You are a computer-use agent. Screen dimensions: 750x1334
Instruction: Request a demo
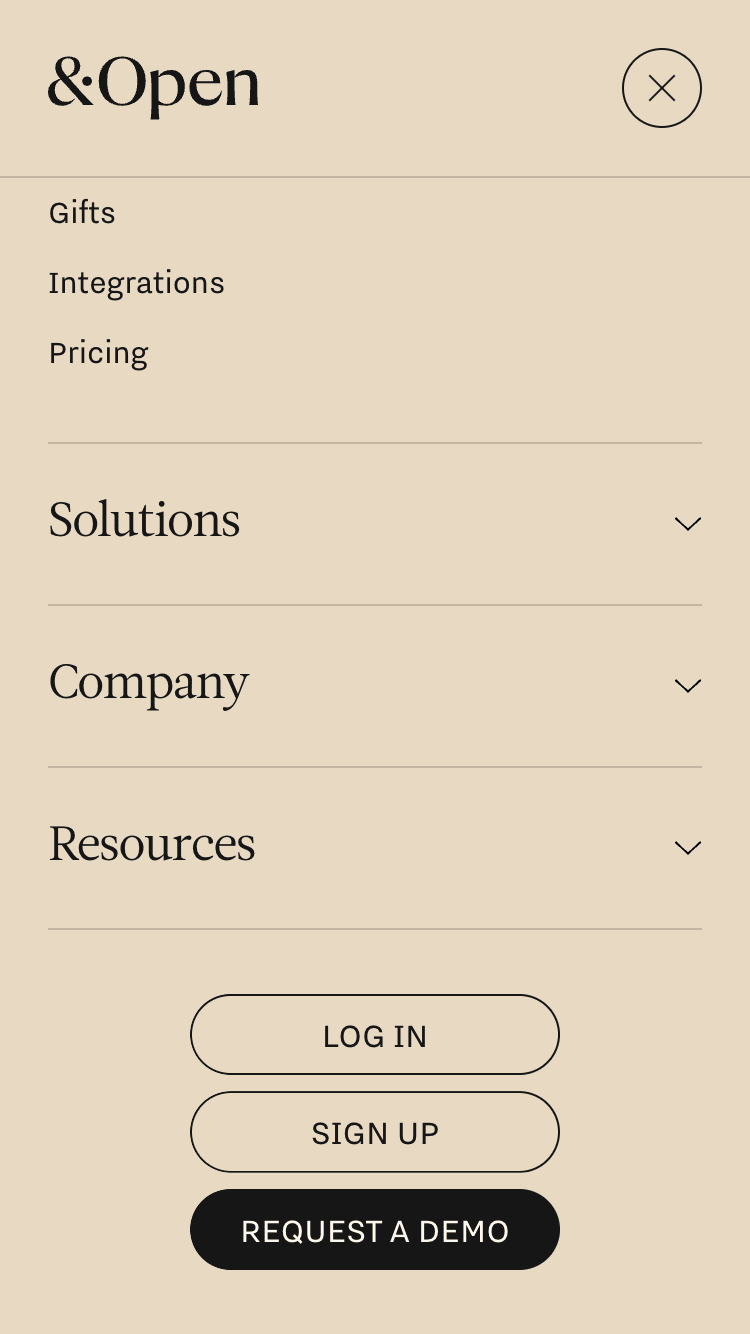click(375, 1230)
